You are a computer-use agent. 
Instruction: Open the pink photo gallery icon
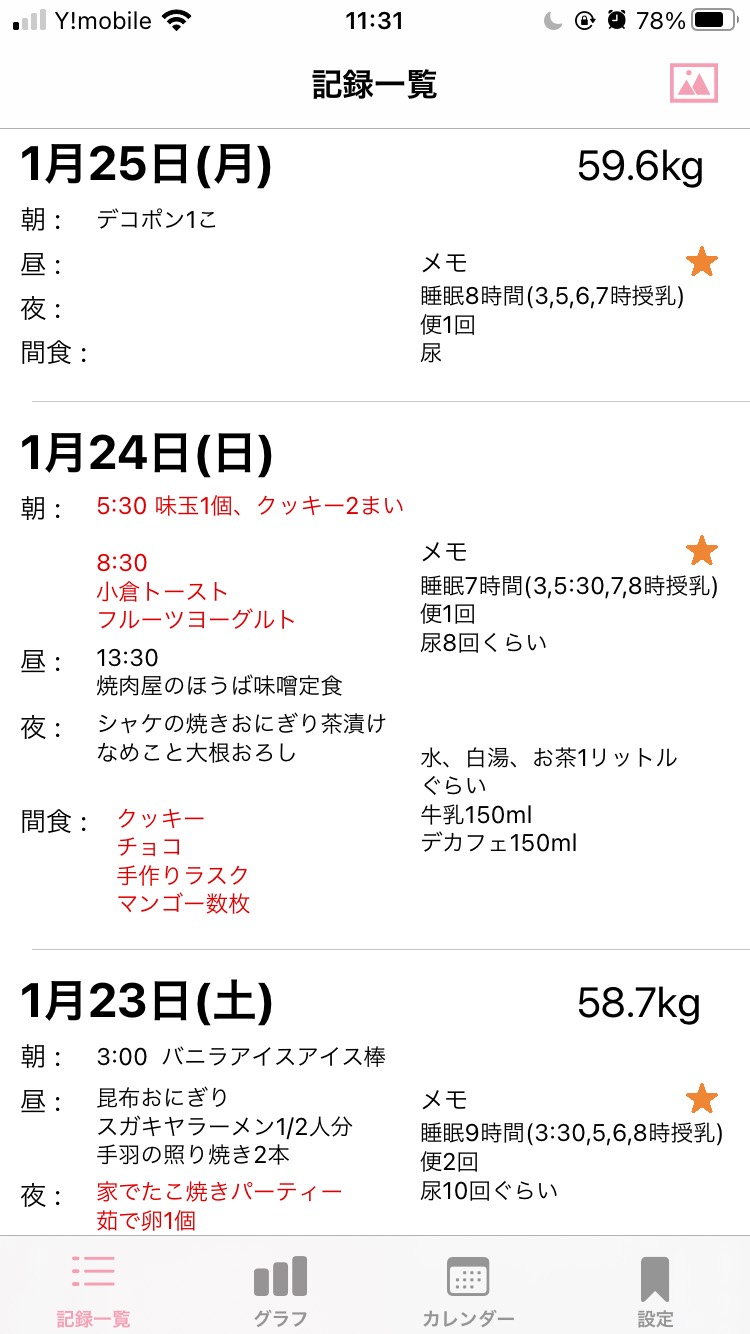pos(694,83)
